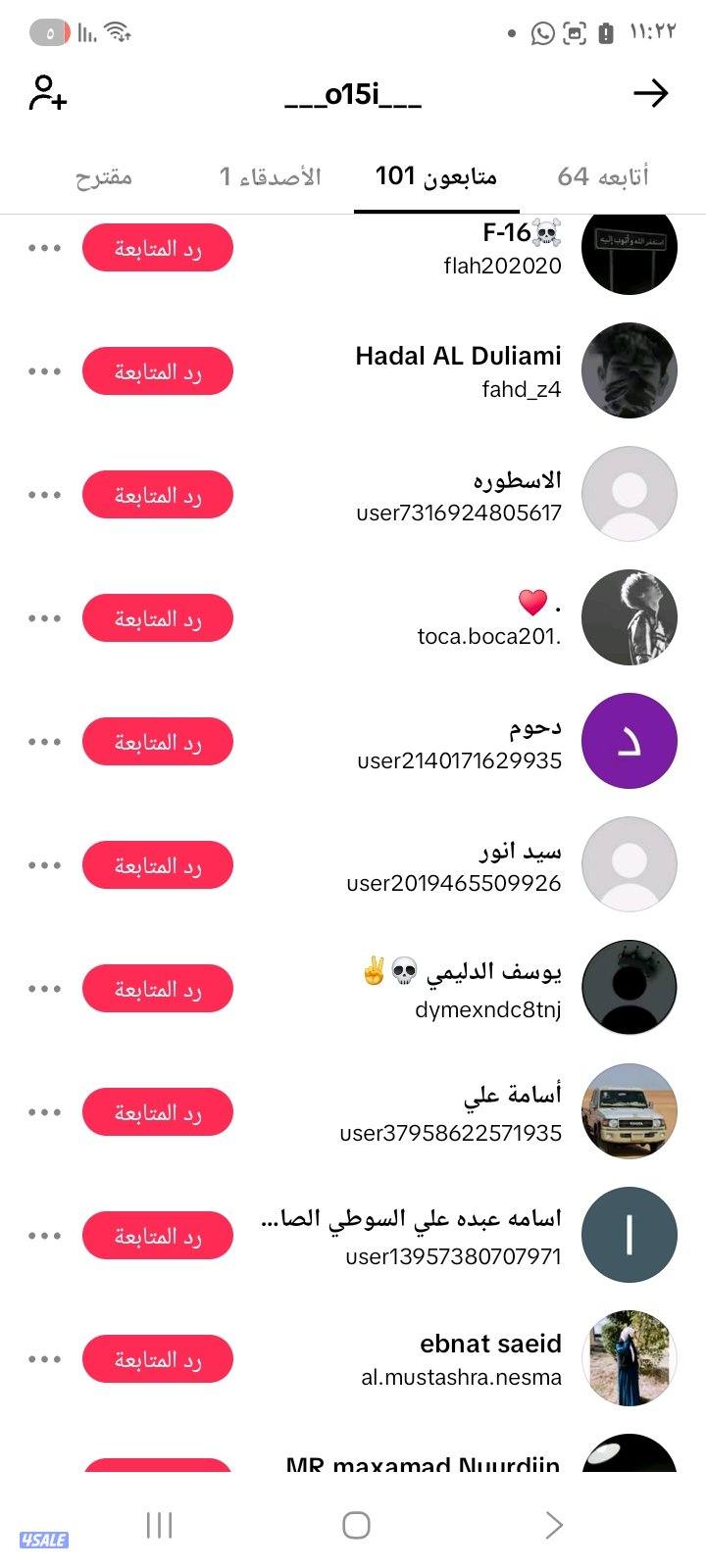The image size is (706, 1568).
Task: Open the username ___o15i___ title
Action: 353,94
